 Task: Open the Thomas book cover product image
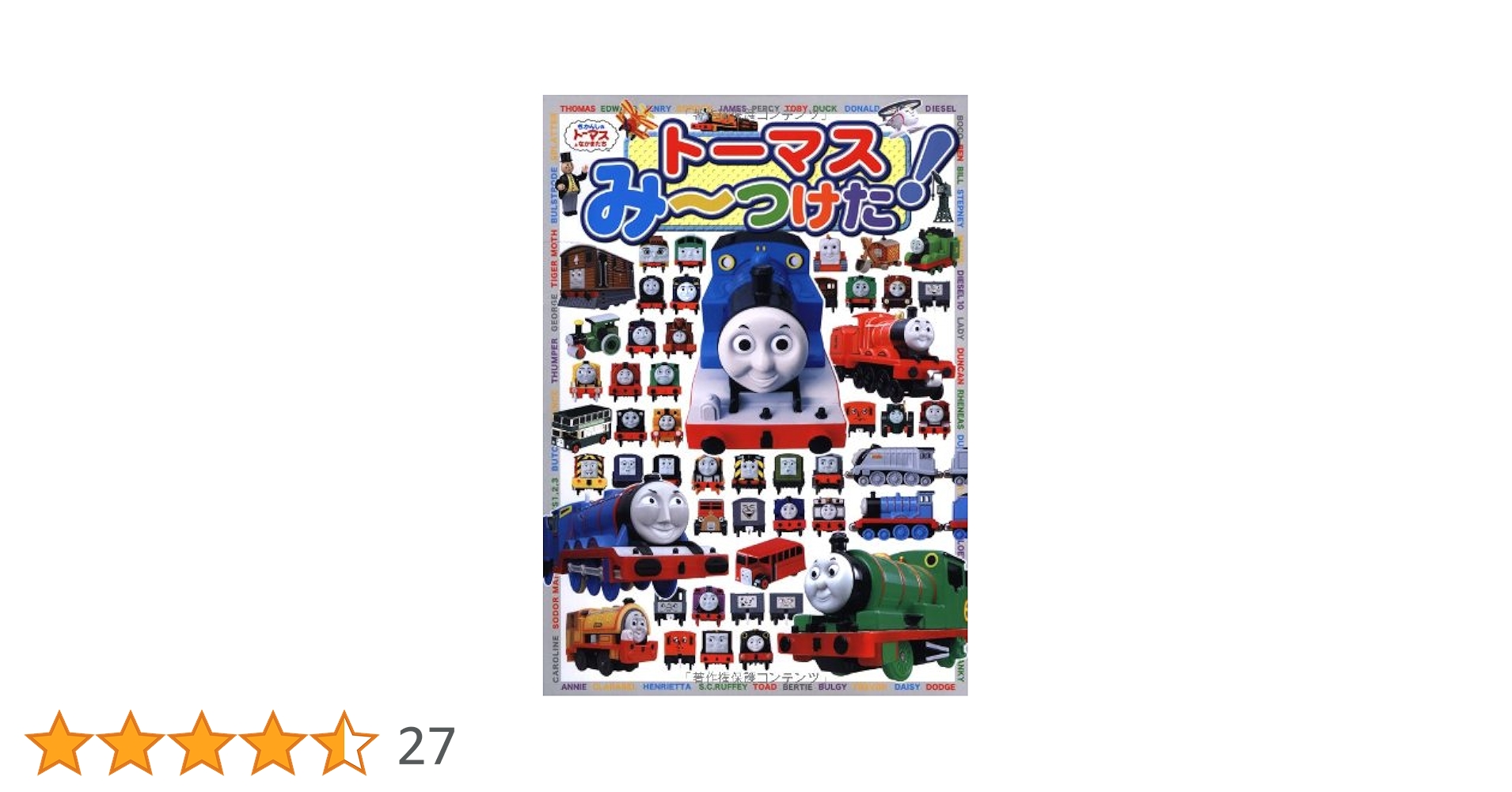click(754, 395)
